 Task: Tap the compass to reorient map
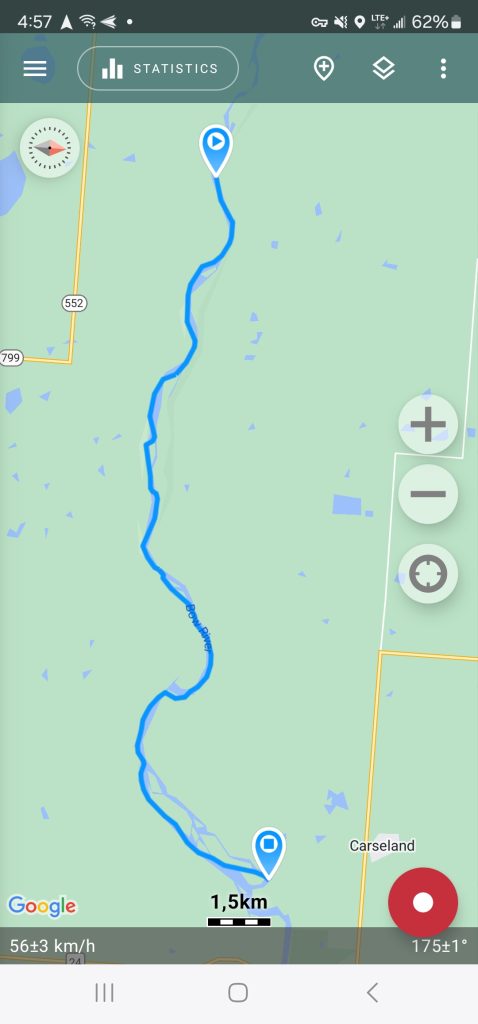pos(50,148)
